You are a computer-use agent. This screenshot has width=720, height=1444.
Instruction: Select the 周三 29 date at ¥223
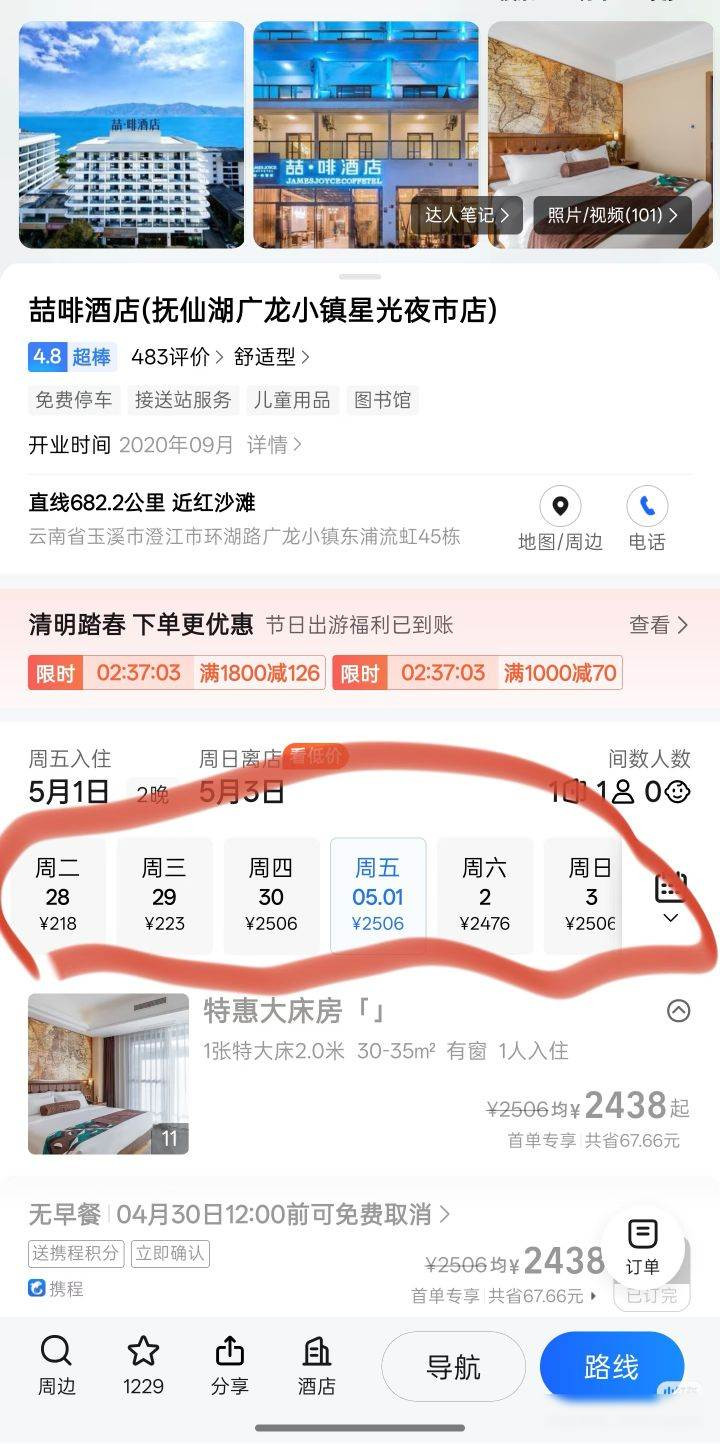click(164, 895)
